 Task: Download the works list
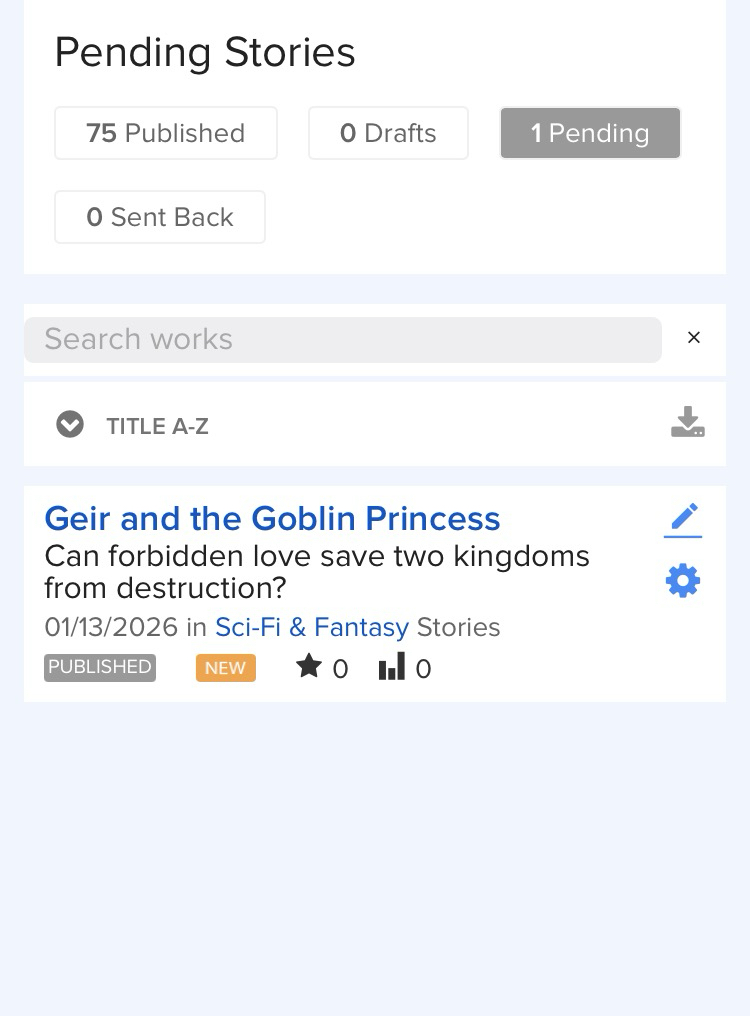pos(687,423)
